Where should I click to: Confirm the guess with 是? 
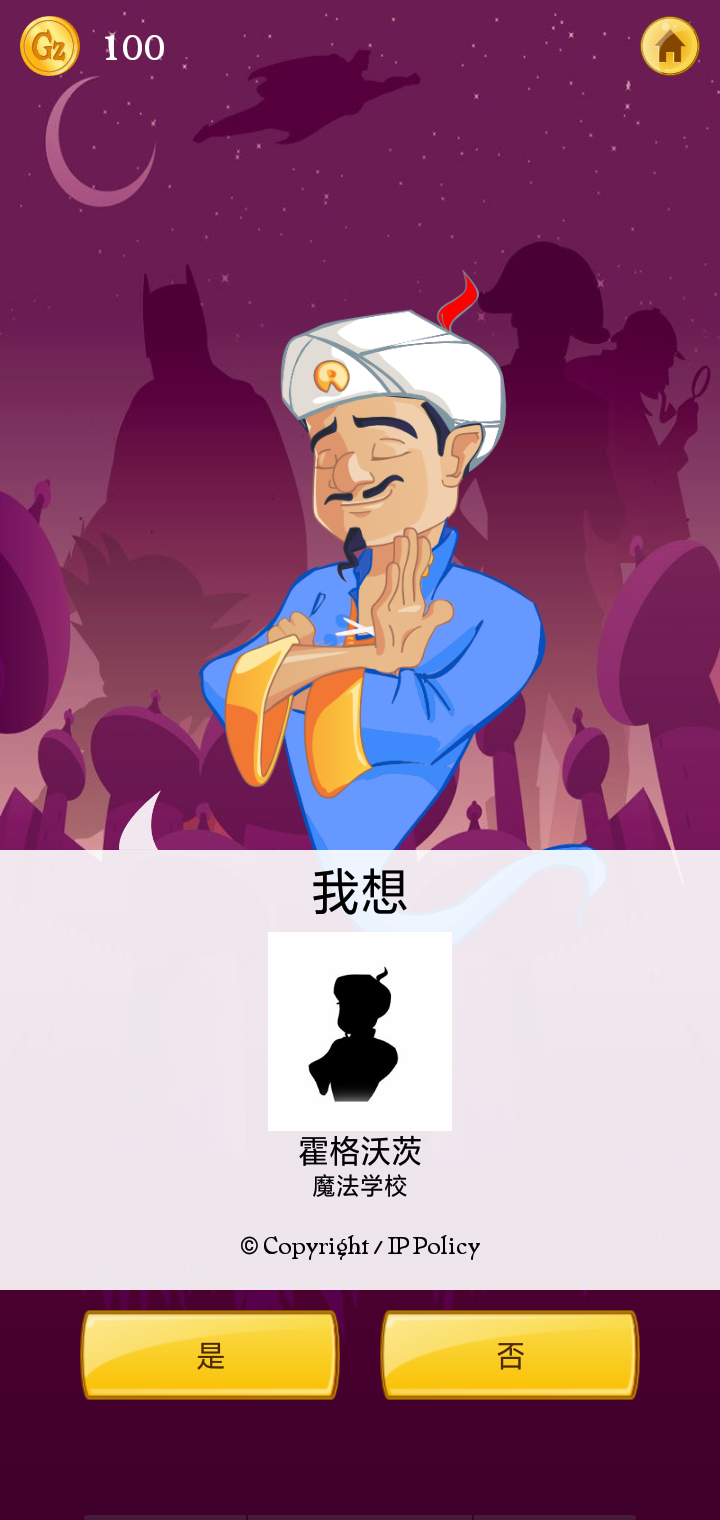[x=210, y=1355]
